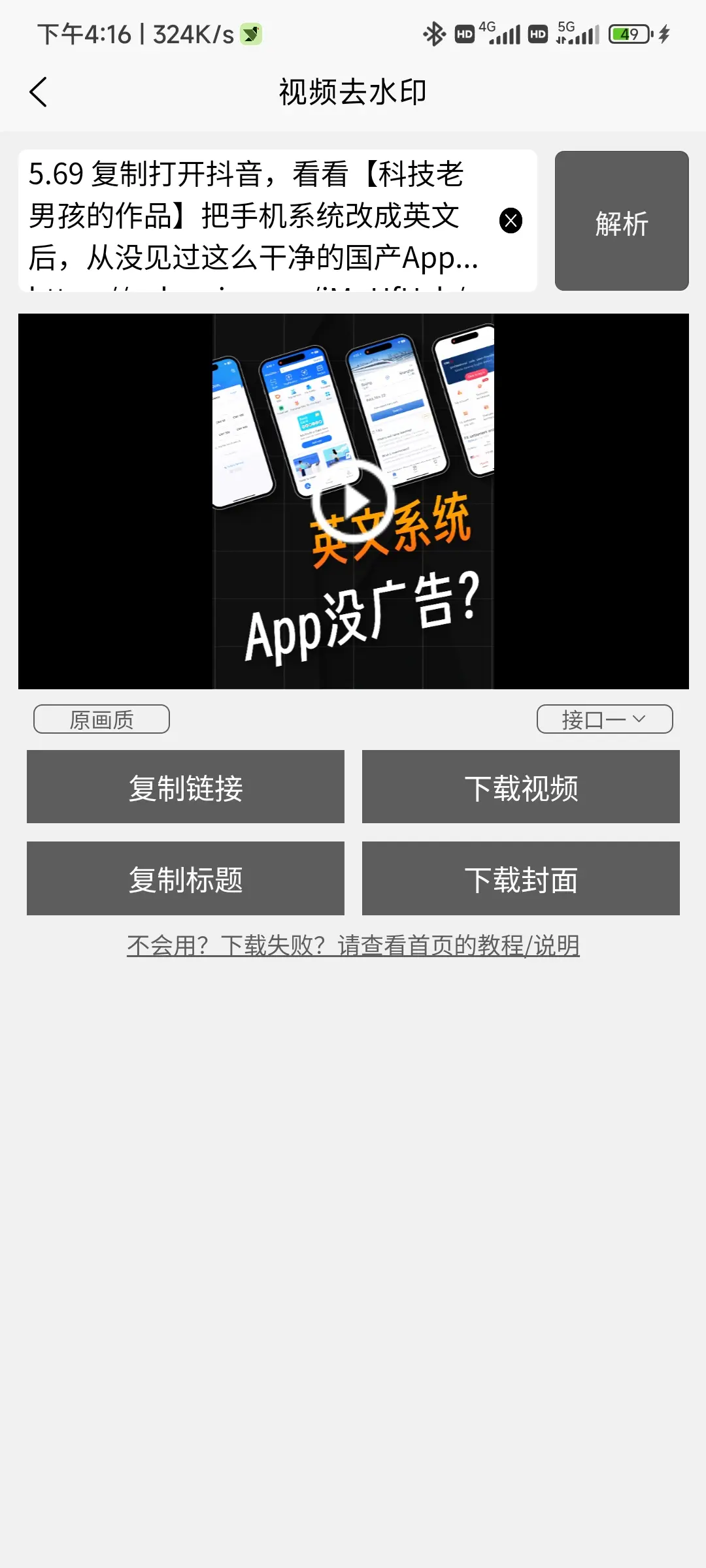Viewport: 706px width, 1568px height.
Task: Tap the 解析 parse button
Action: click(621, 221)
